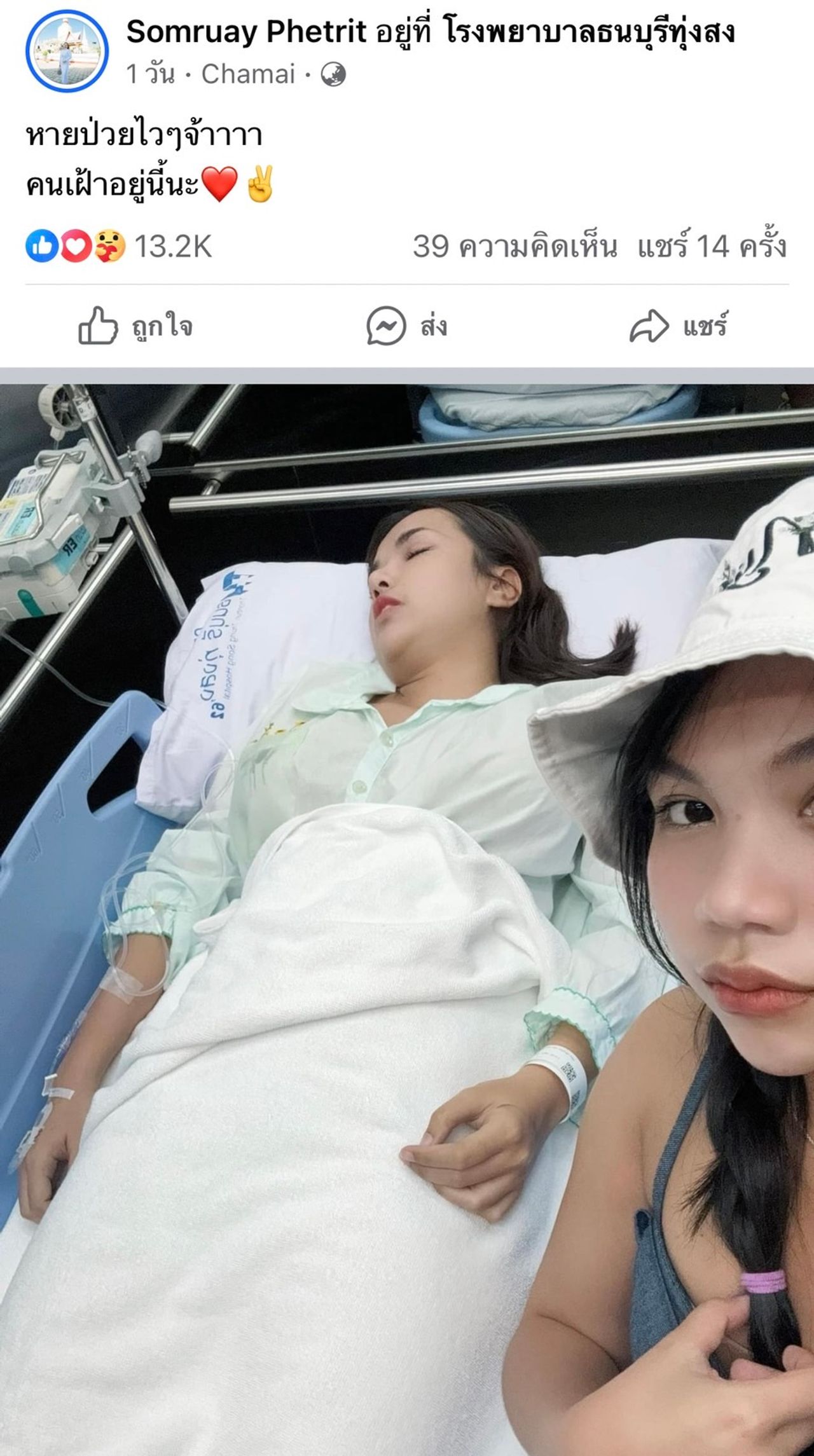
Task: Open the โรงพยาบาลธนบุรีทุ่งสง location page
Action: (589, 31)
